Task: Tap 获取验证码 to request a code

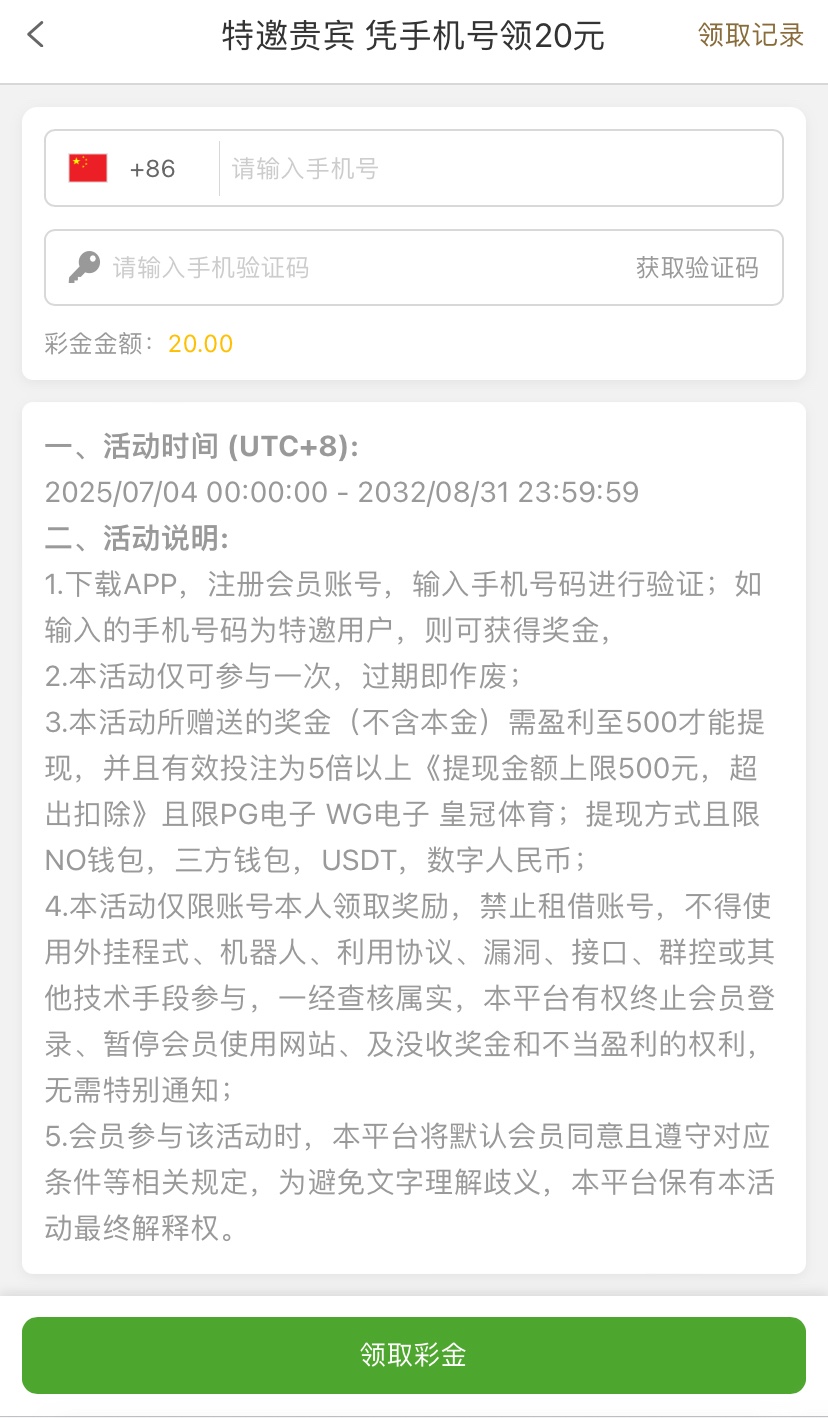Action: click(x=697, y=267)
